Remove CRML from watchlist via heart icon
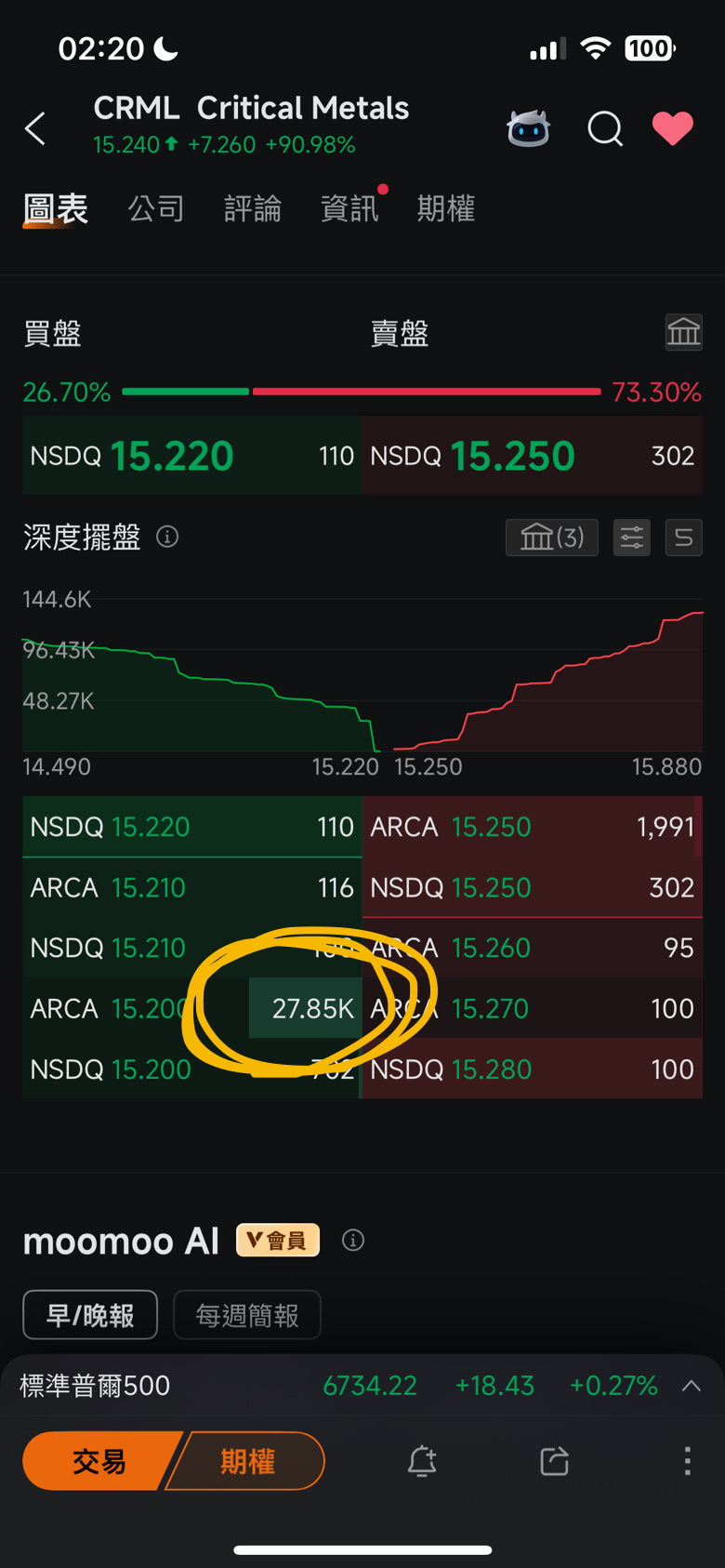Screen dimensions: 725x1568 673,128
